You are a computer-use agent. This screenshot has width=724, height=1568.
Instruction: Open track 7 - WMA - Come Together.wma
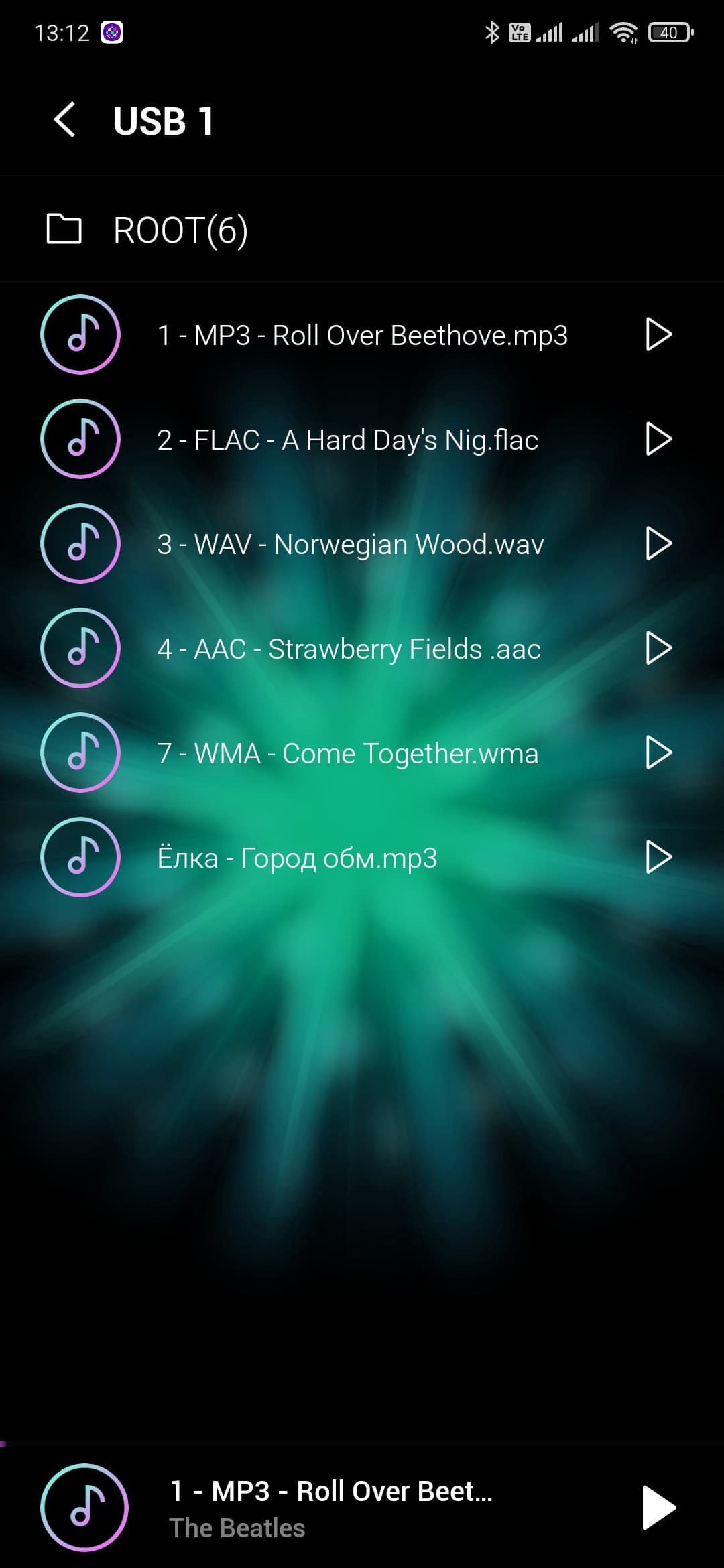pyautogui.click(x=347, y=753)
